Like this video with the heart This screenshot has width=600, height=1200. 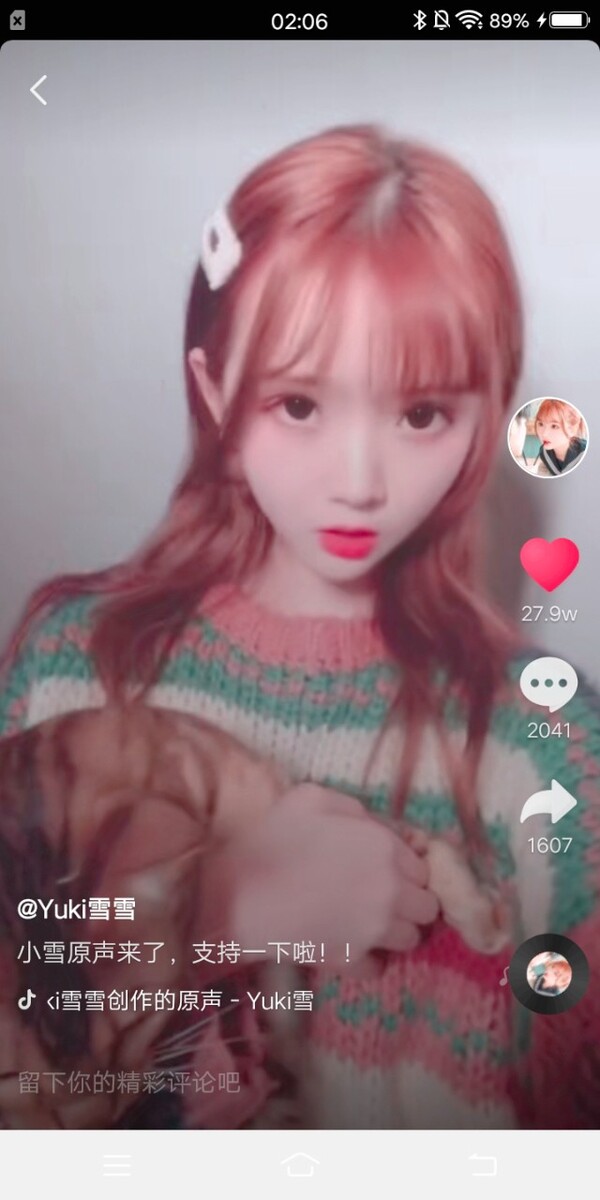(549, 565)
